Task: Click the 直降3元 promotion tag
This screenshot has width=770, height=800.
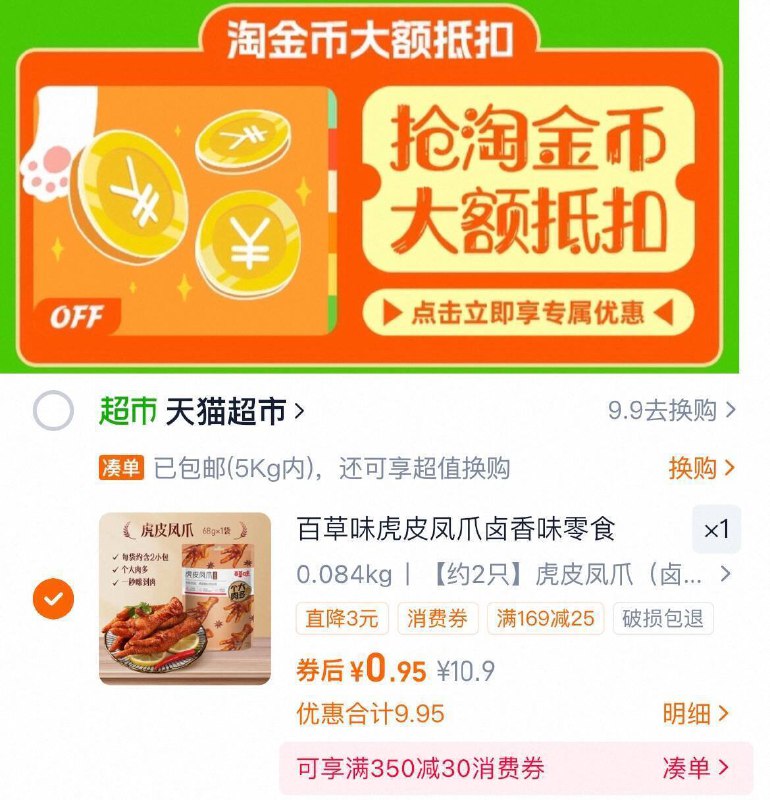Action: tap(340, 620)
